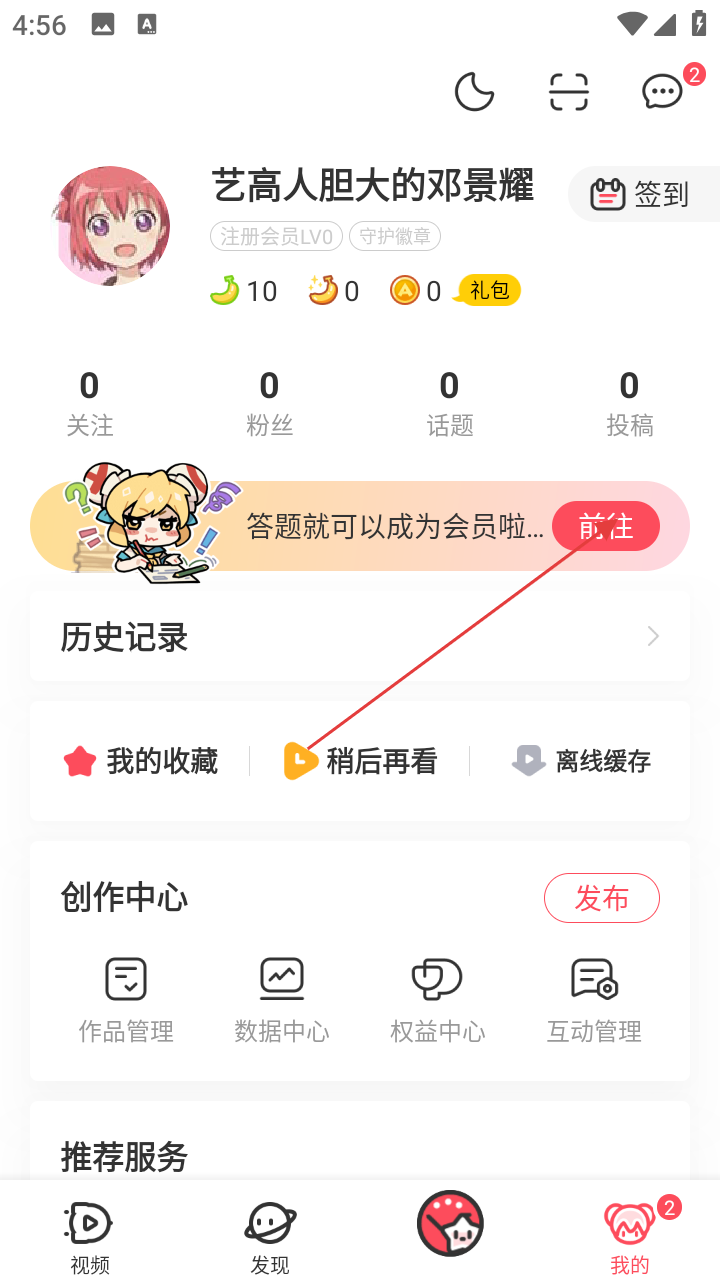Tap the 发布 publish button

601,898
